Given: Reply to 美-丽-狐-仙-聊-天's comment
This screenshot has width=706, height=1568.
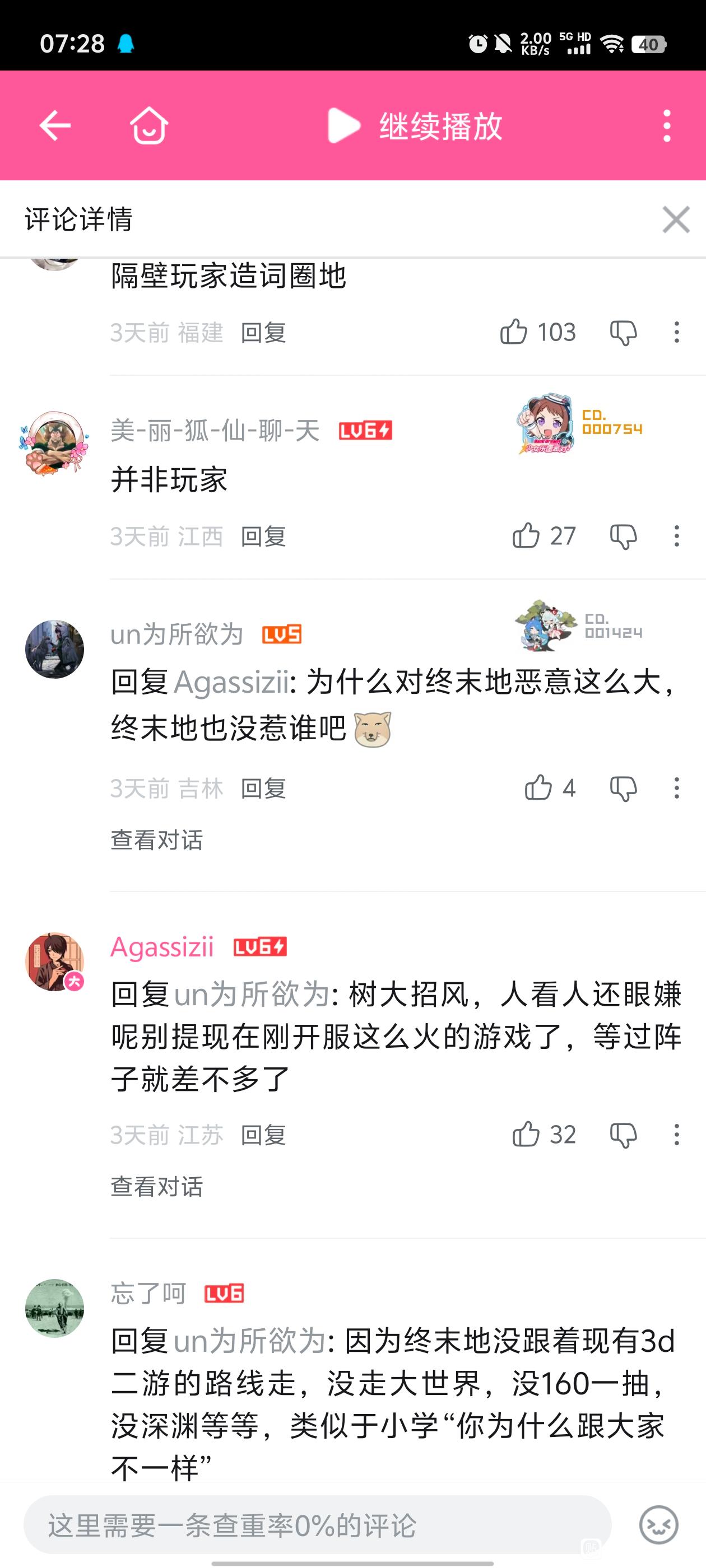Looking at the screenshot, I should [x=263, y=536].
